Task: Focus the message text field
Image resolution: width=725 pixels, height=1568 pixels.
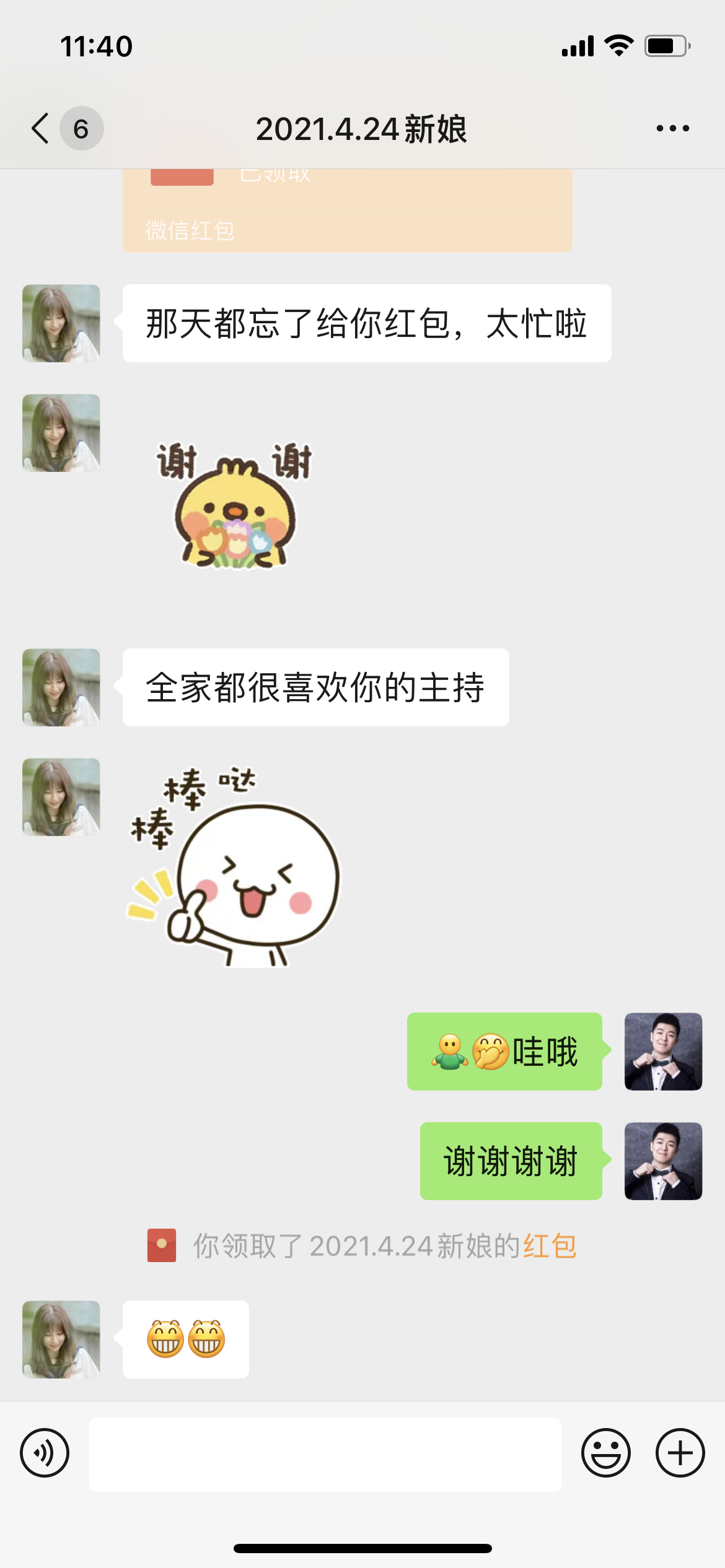Action: (x=325, y=1454)
